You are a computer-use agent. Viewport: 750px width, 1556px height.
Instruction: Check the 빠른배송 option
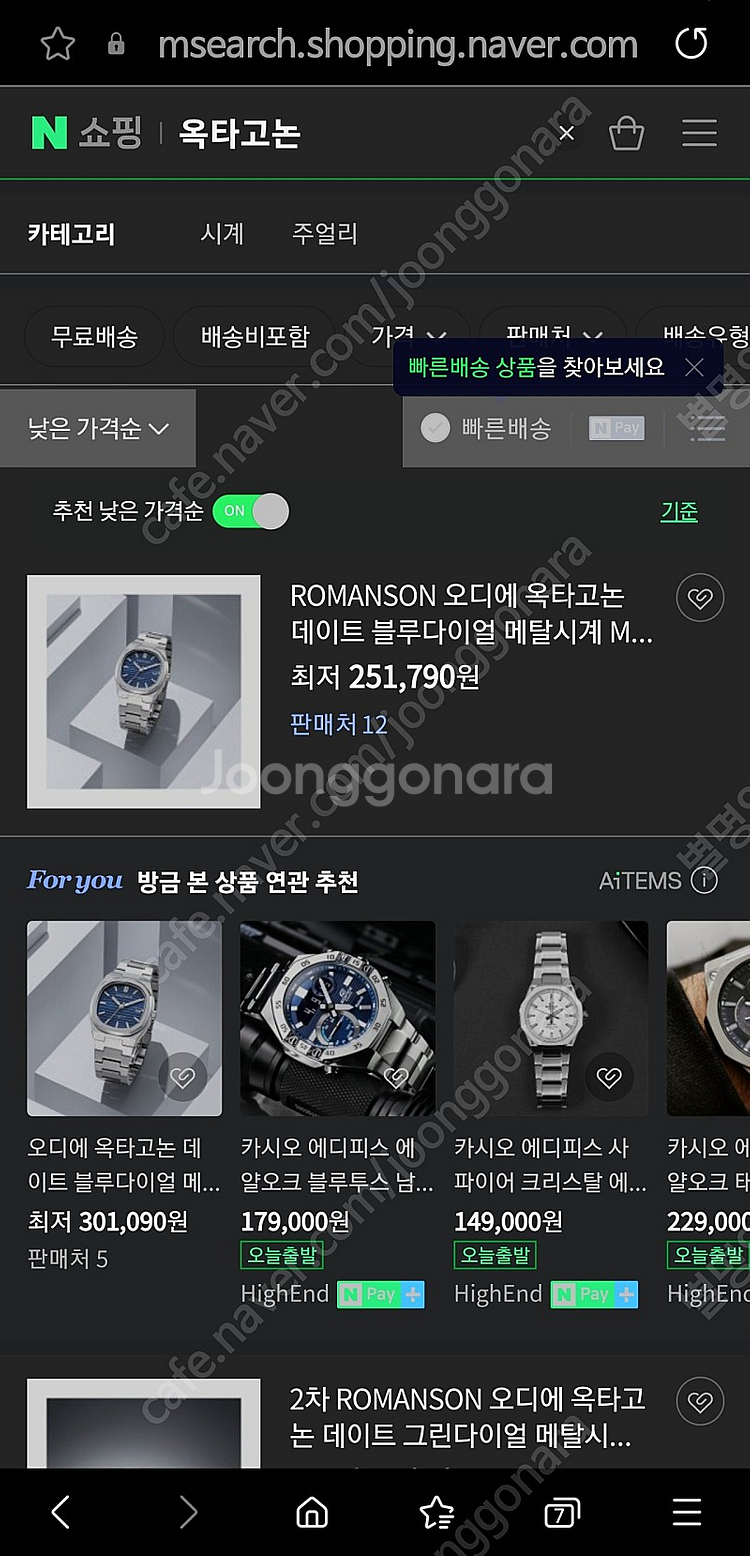pyautogui.click(x=436, y=429)
